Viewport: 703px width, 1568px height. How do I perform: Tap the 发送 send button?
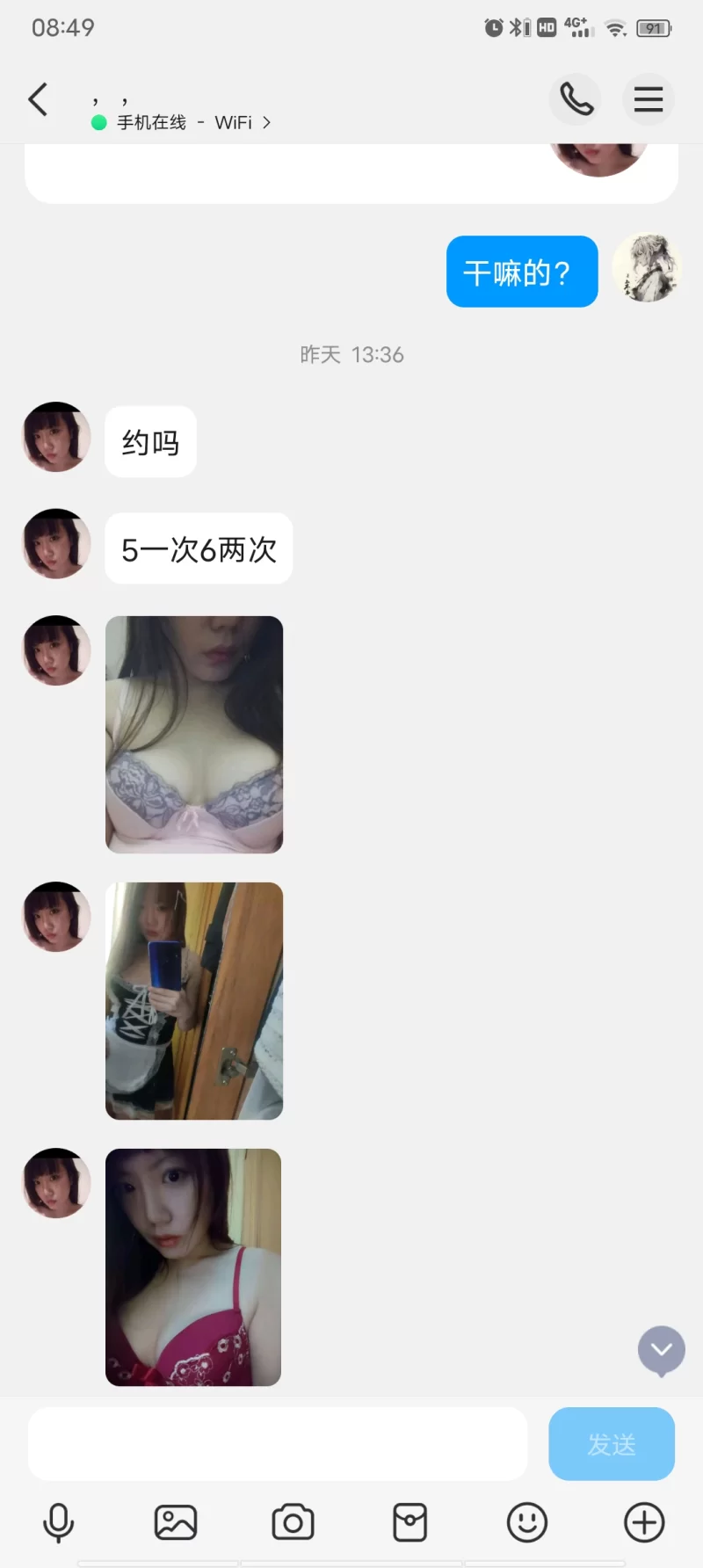(611, 1443)
